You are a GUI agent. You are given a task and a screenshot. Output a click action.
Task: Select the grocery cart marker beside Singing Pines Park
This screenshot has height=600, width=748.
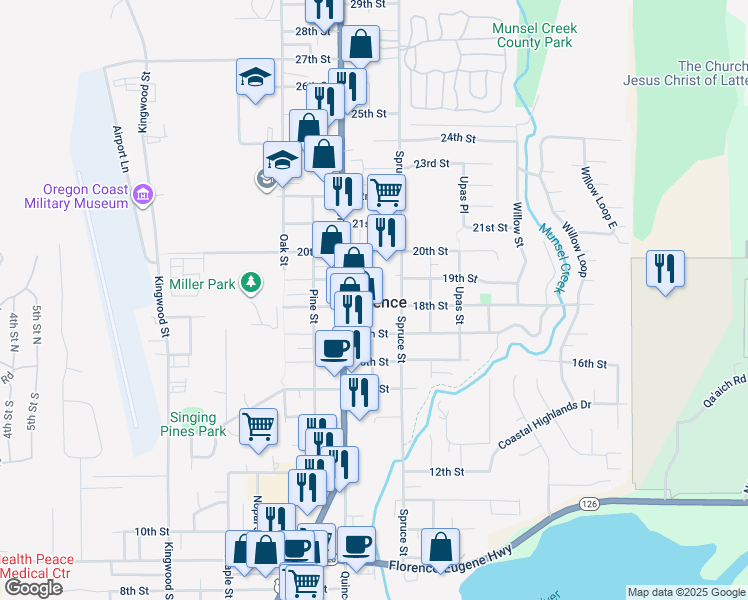pyautogui.click(x=258, y=427)
